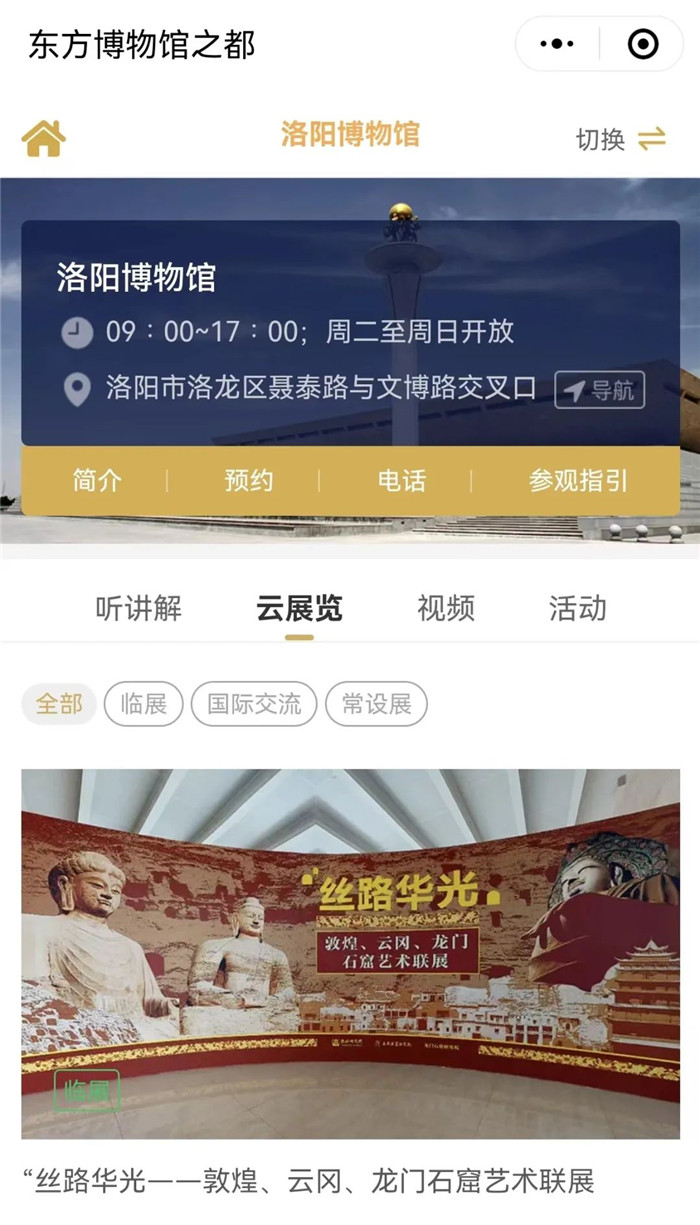The width and height of the screenshot is (700, 1225).
Task: Open the 丝路华光 exhibition card
Action: pyautogui.click(x=350, y=953)
